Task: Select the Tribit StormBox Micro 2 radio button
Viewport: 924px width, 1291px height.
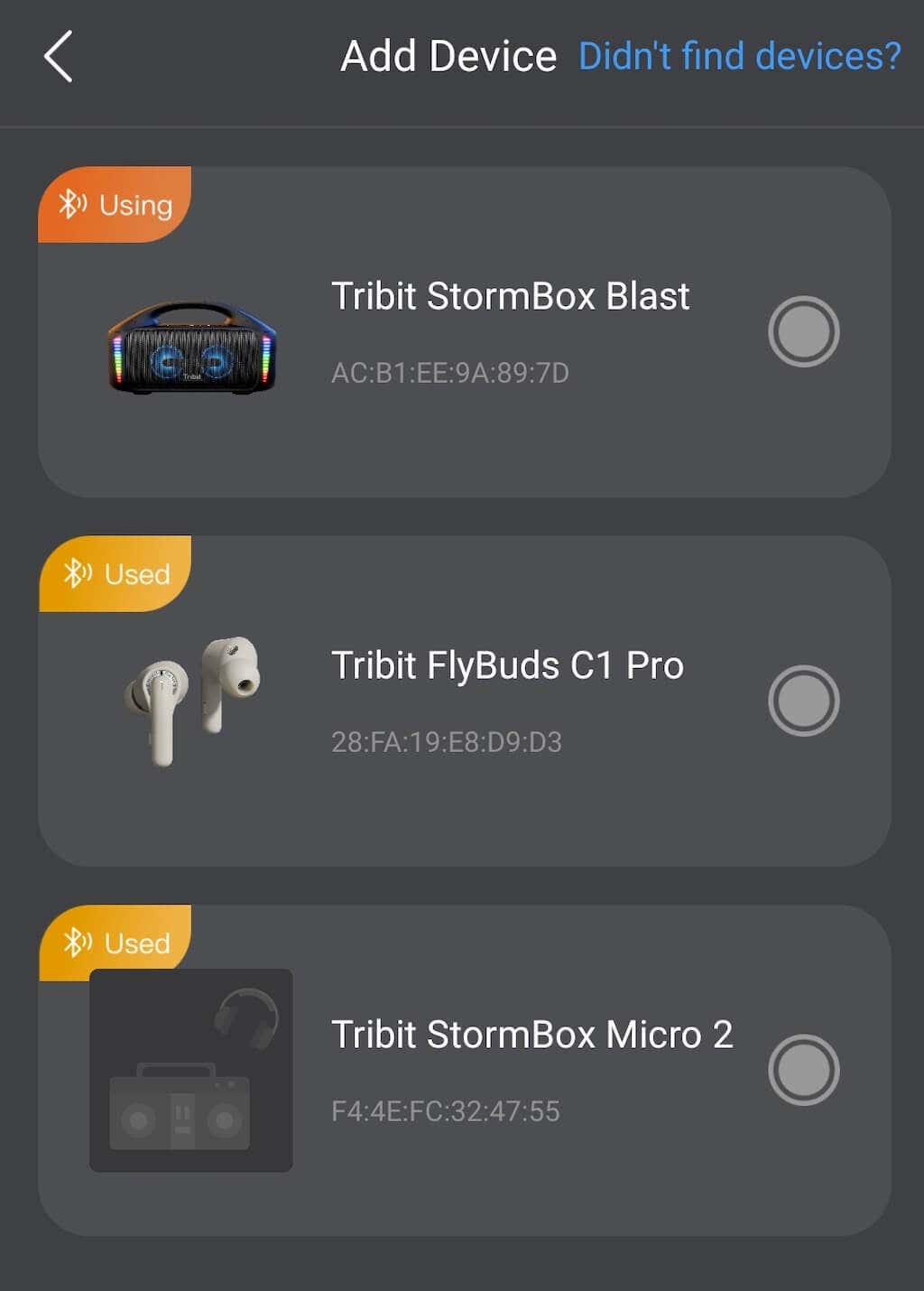Action: [803, 1070]
